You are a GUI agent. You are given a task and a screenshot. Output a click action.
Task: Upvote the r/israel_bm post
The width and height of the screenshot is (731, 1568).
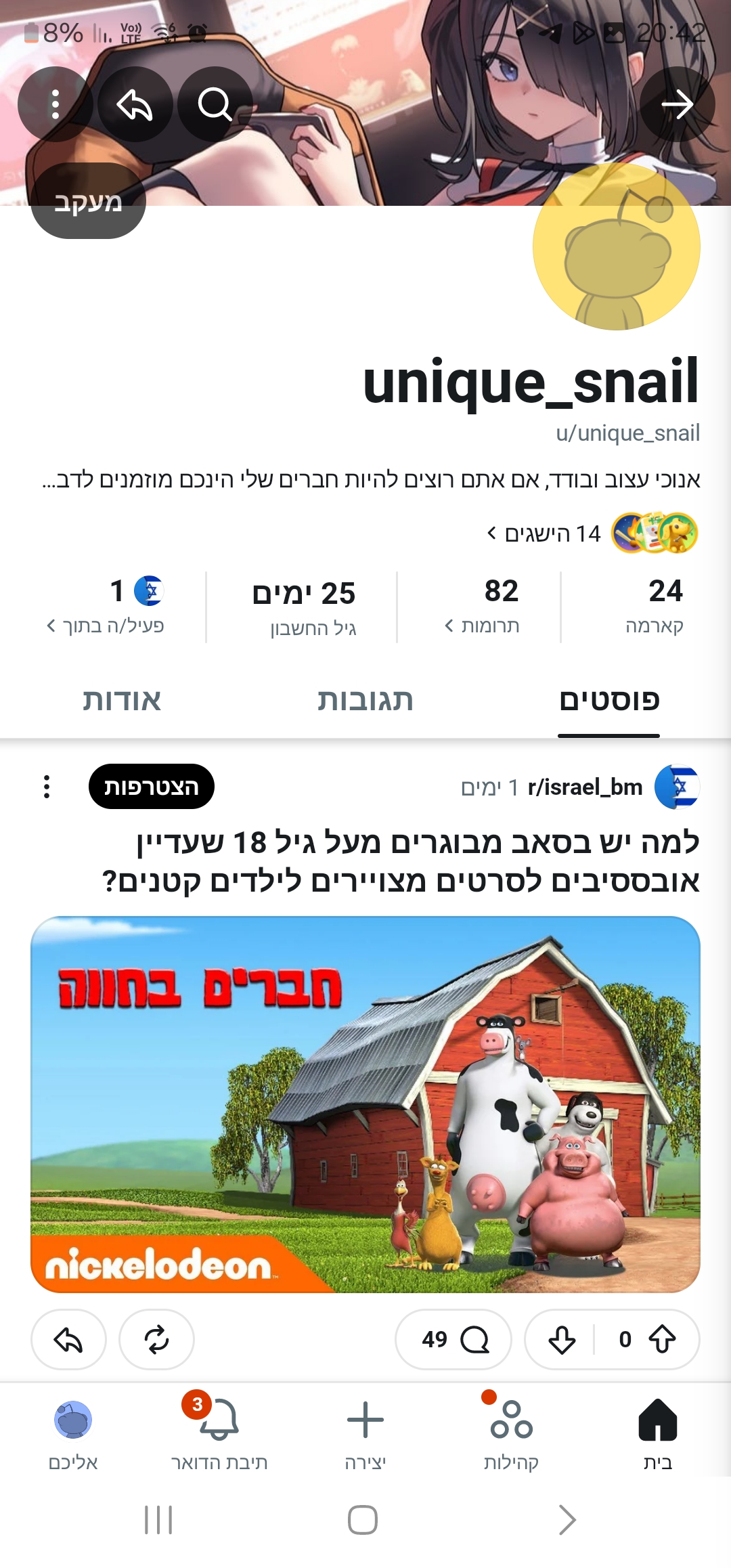coord(662,1339)
